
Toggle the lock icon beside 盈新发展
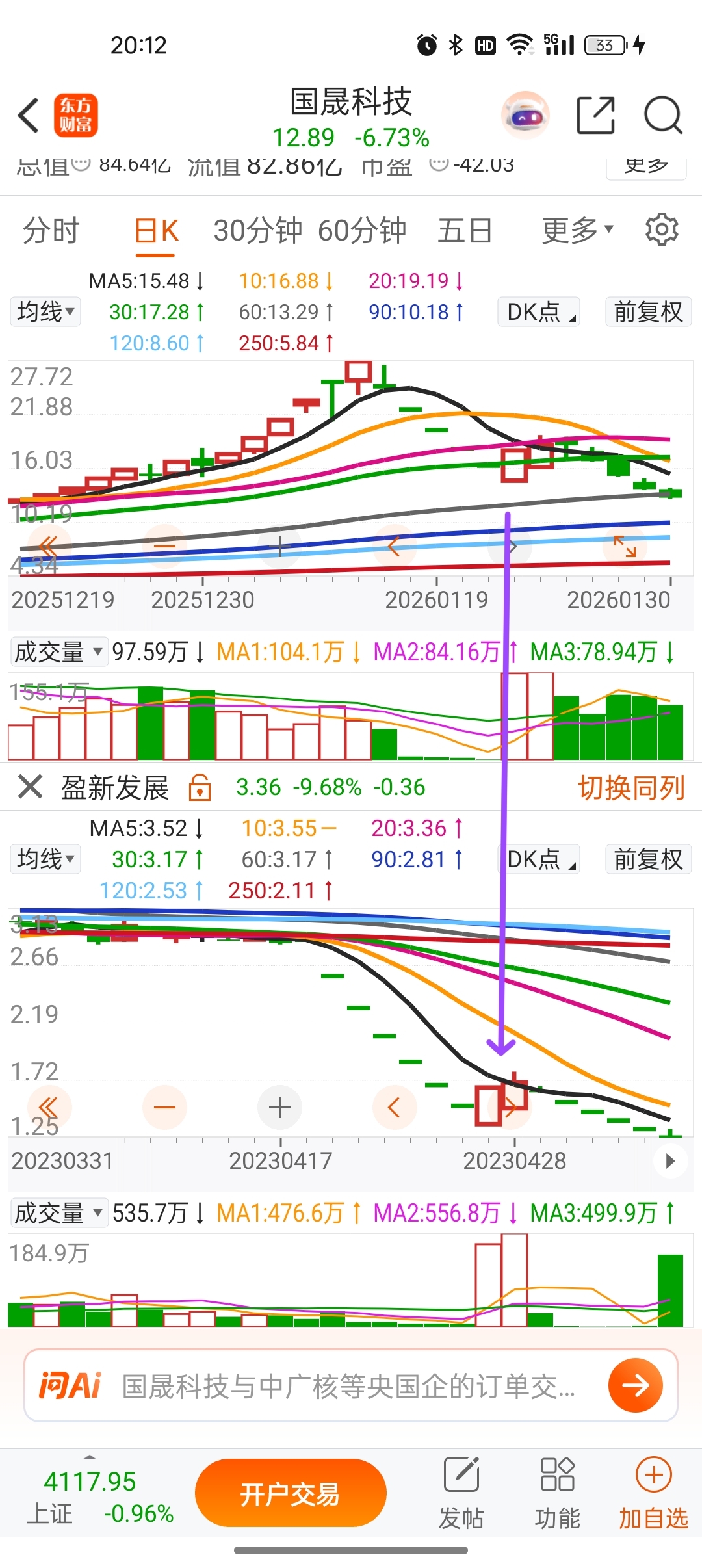[200, 787]
